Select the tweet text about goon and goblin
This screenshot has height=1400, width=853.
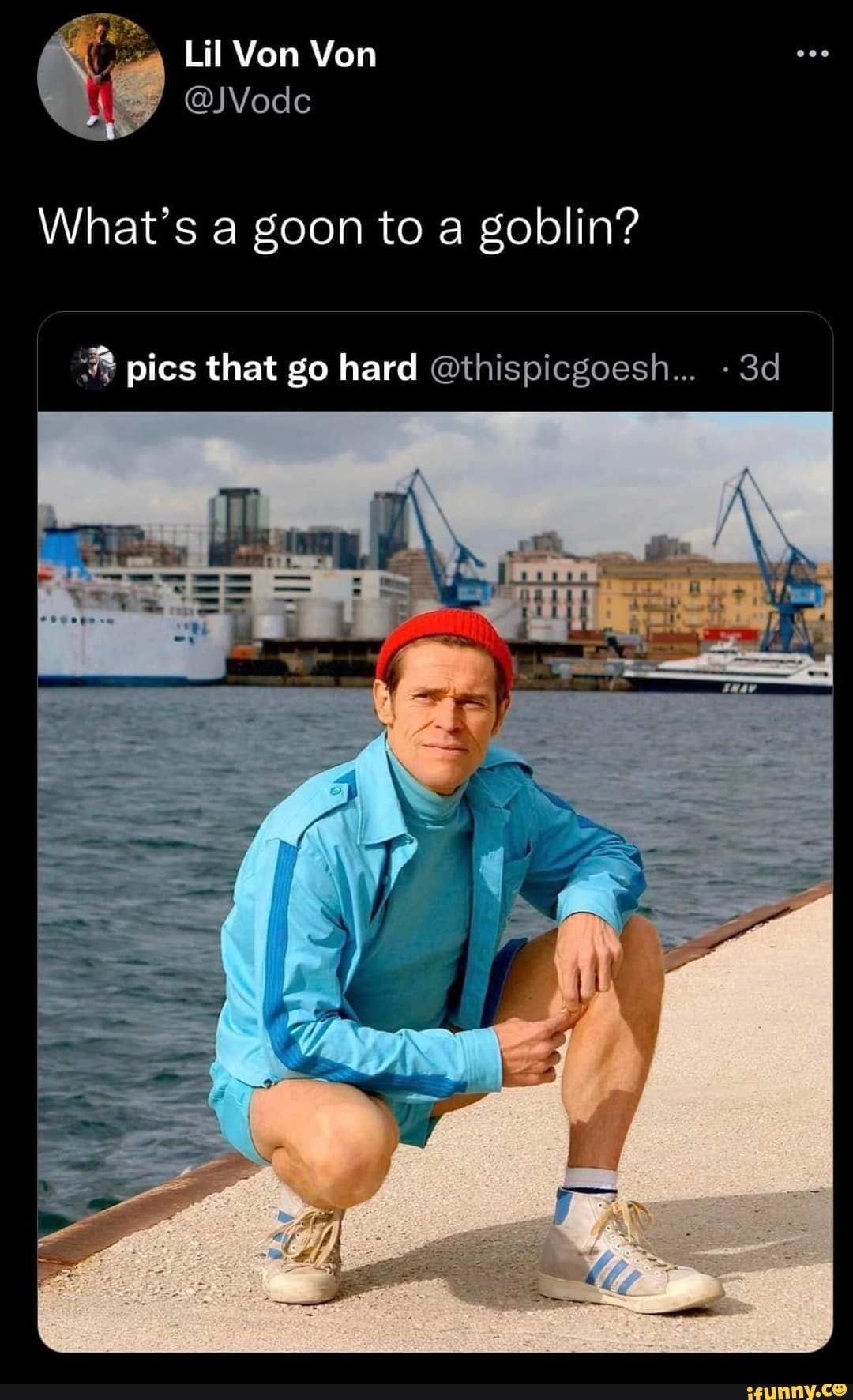click(x=340, y=228)
